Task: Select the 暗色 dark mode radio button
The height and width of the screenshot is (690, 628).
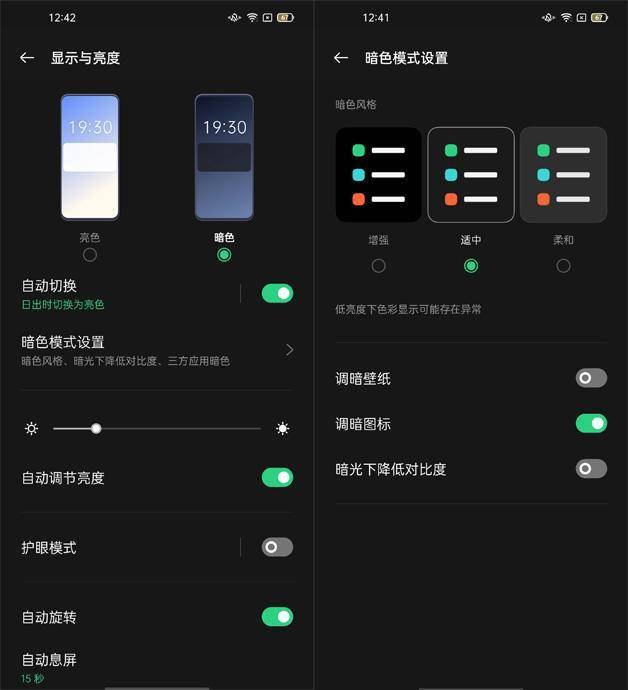Action: [x=224, y=255]
